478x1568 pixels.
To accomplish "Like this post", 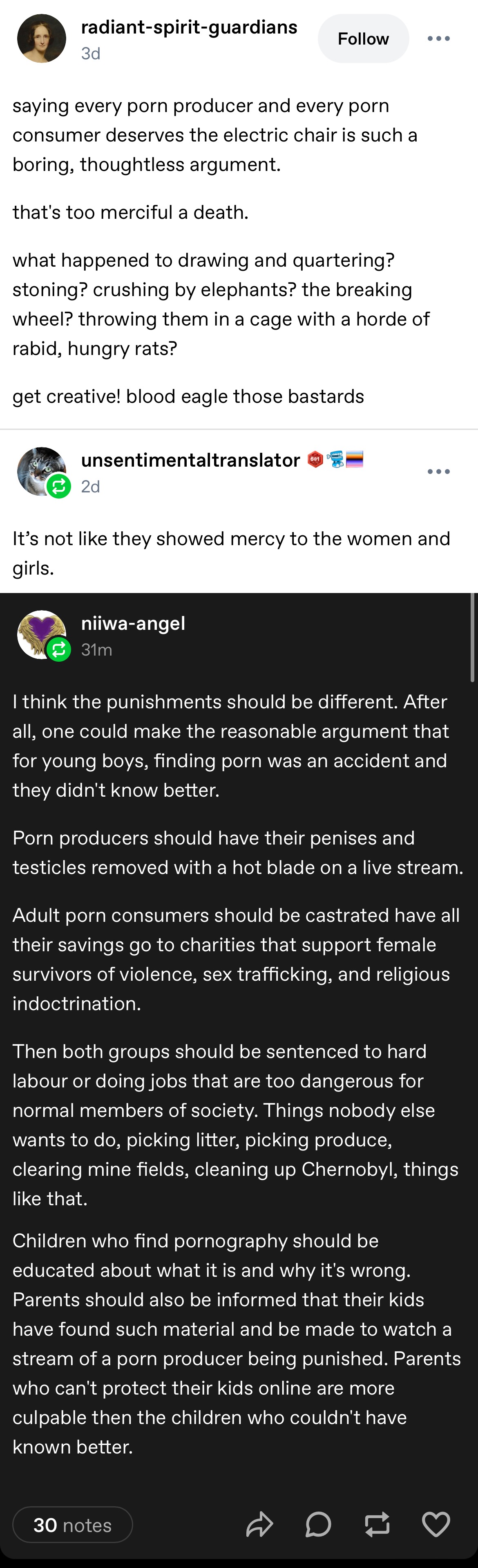I will pos(436,1525).
